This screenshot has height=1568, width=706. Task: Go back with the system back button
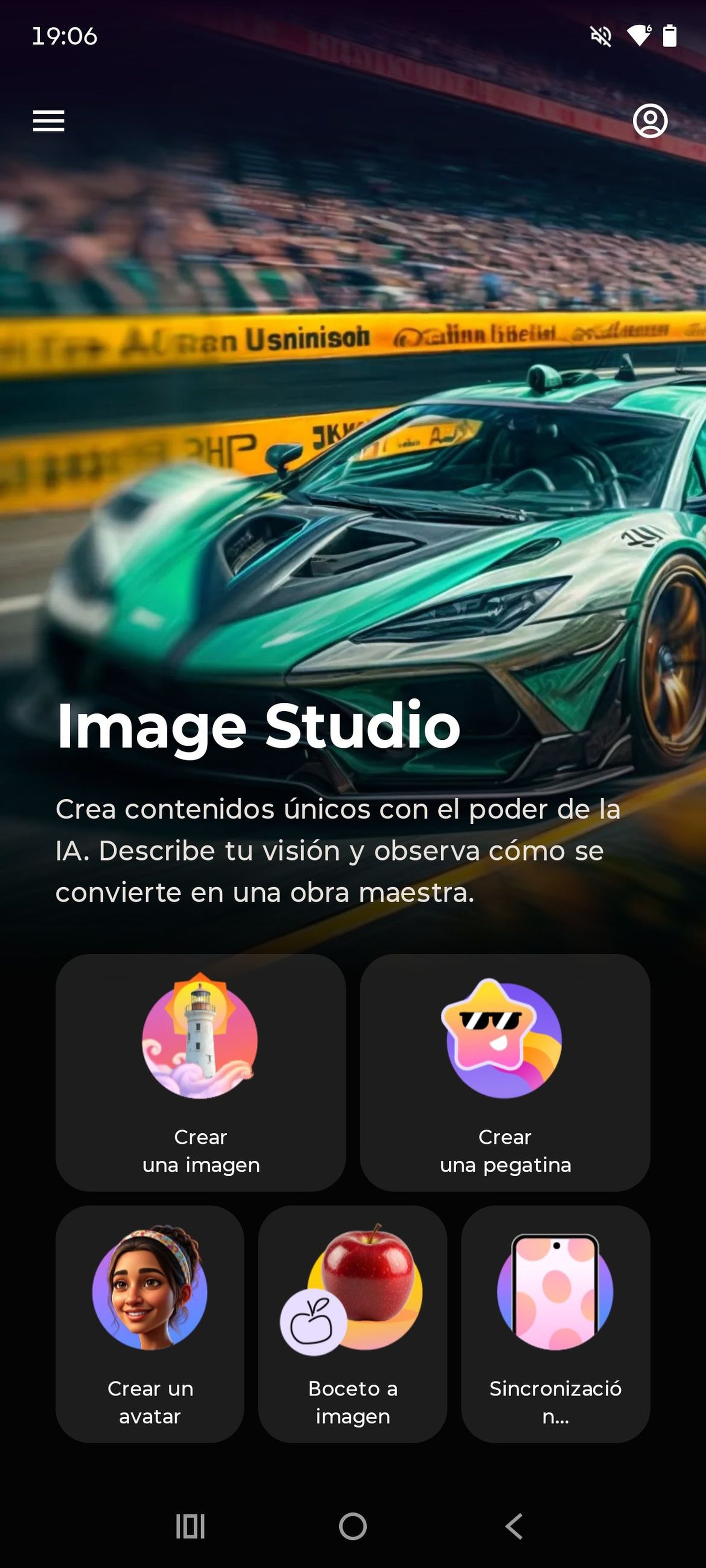[514, 1526]
